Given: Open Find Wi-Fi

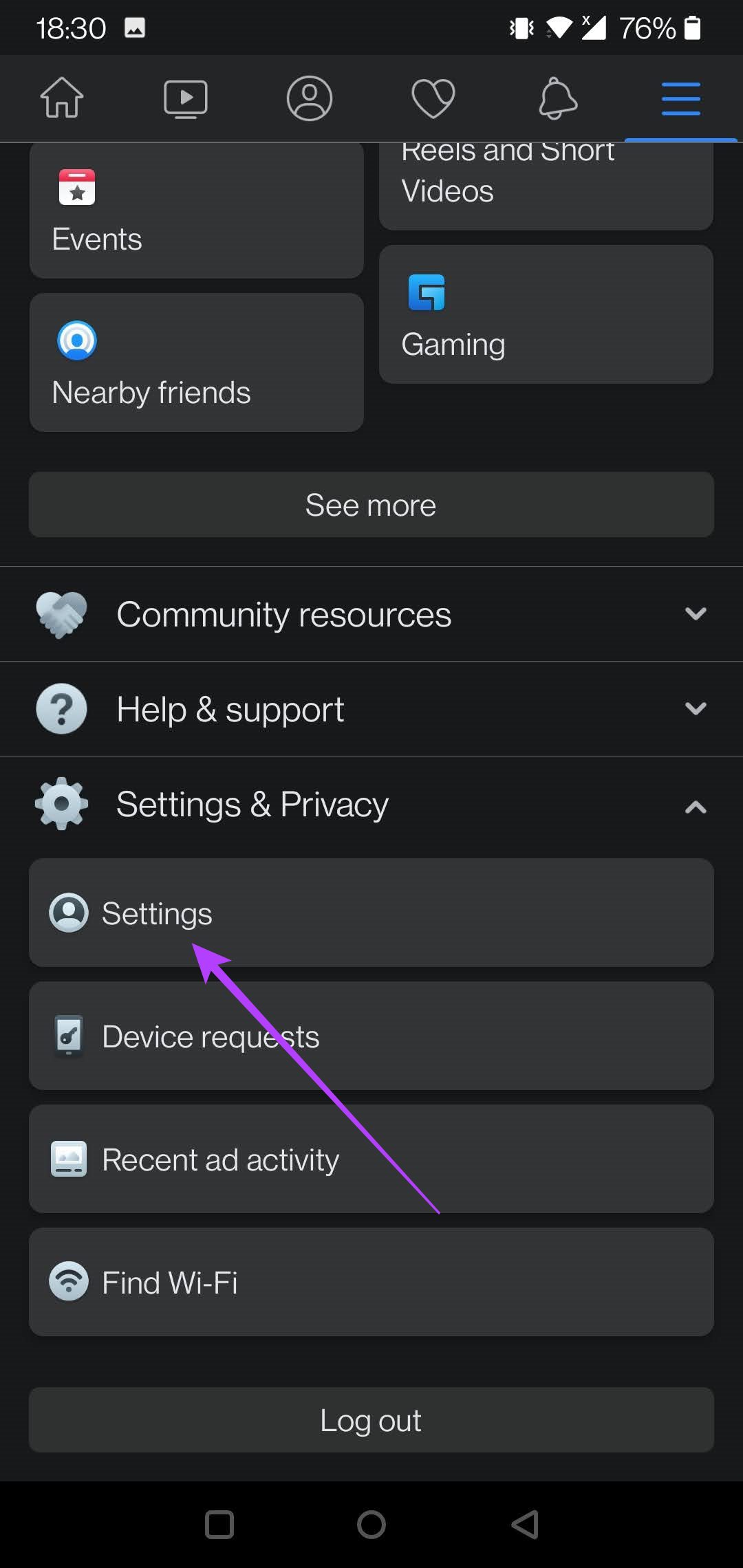Looking at the screenshot, I should tap(371, 1282).
